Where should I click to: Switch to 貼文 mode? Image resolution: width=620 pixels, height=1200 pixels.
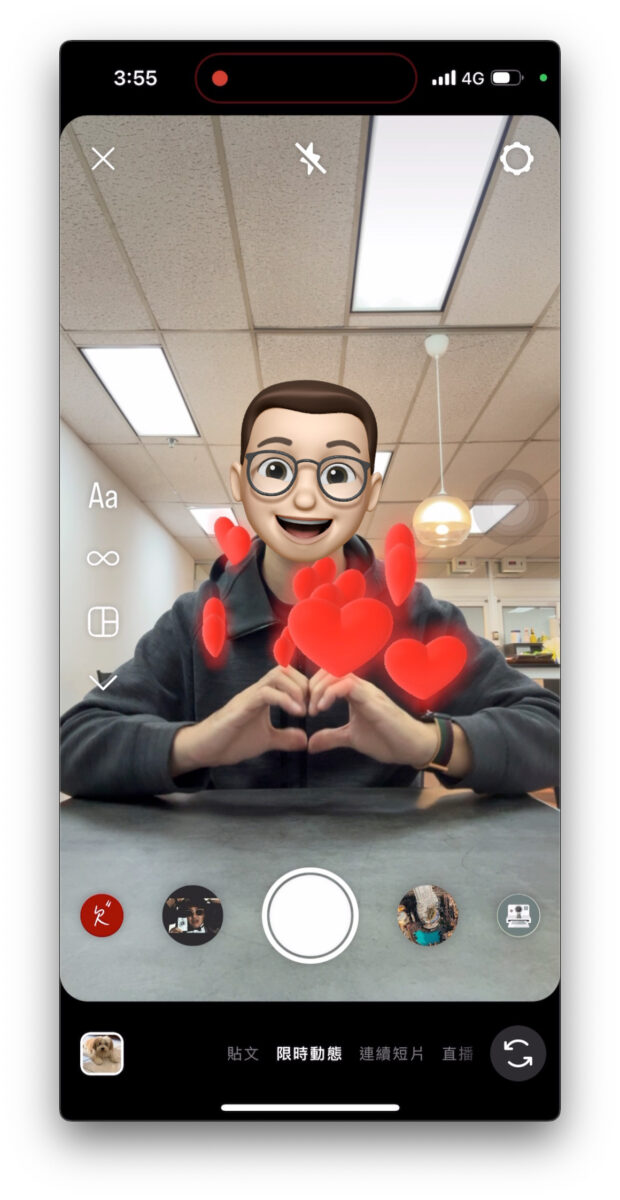(x=243, y=1054)
